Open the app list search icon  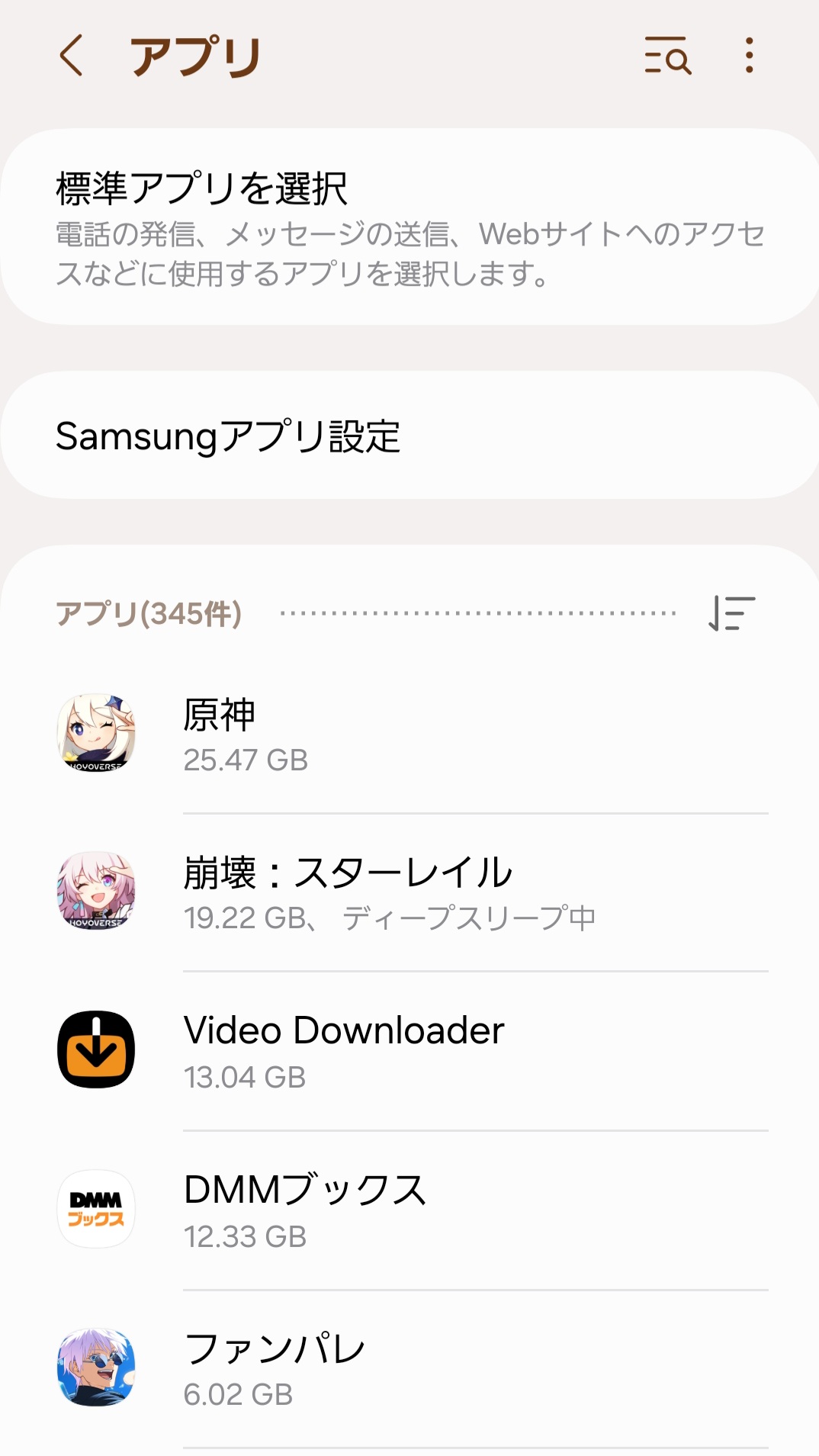point(667,56)
